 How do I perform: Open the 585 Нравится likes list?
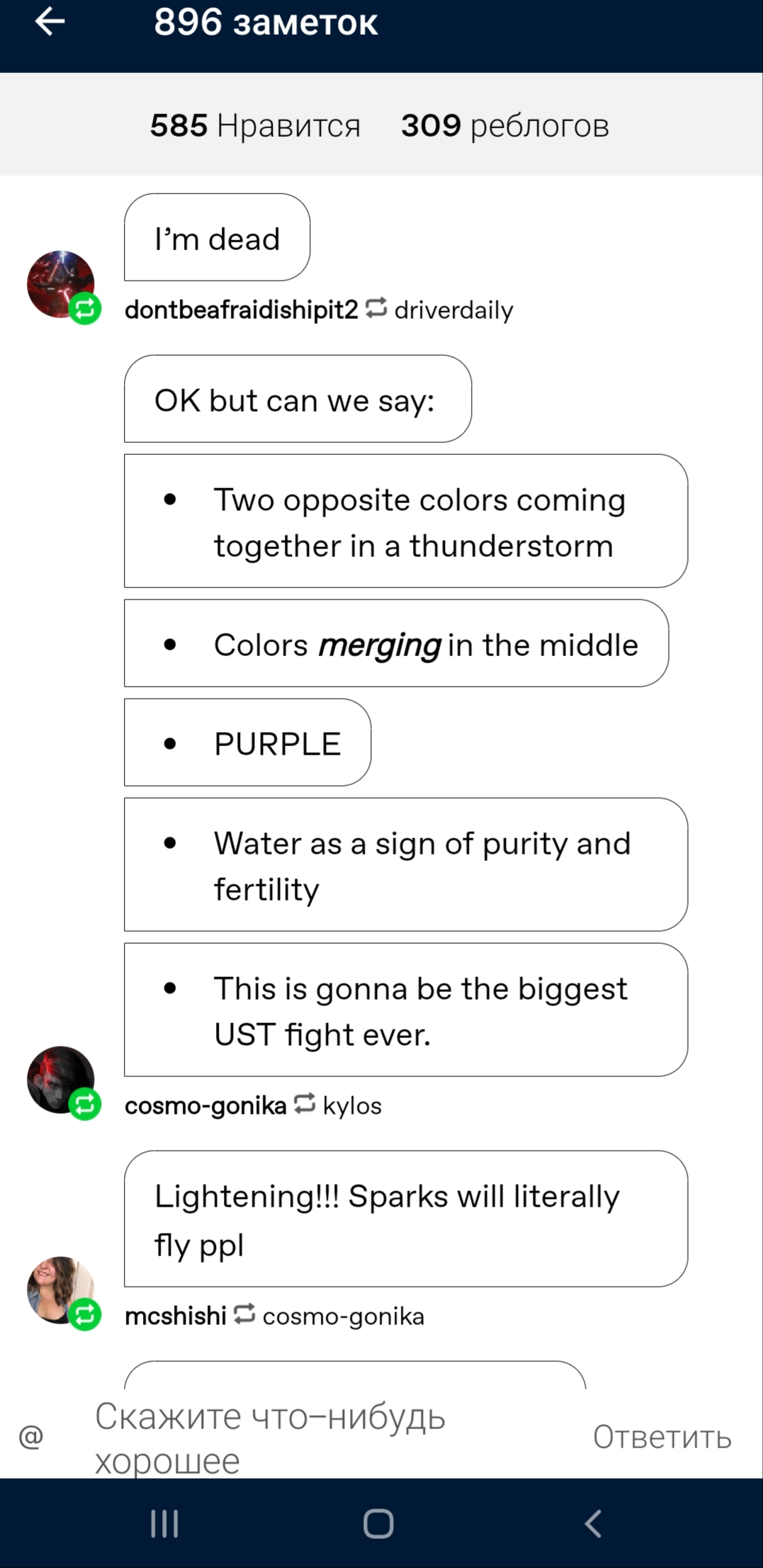tap(255, 125)
